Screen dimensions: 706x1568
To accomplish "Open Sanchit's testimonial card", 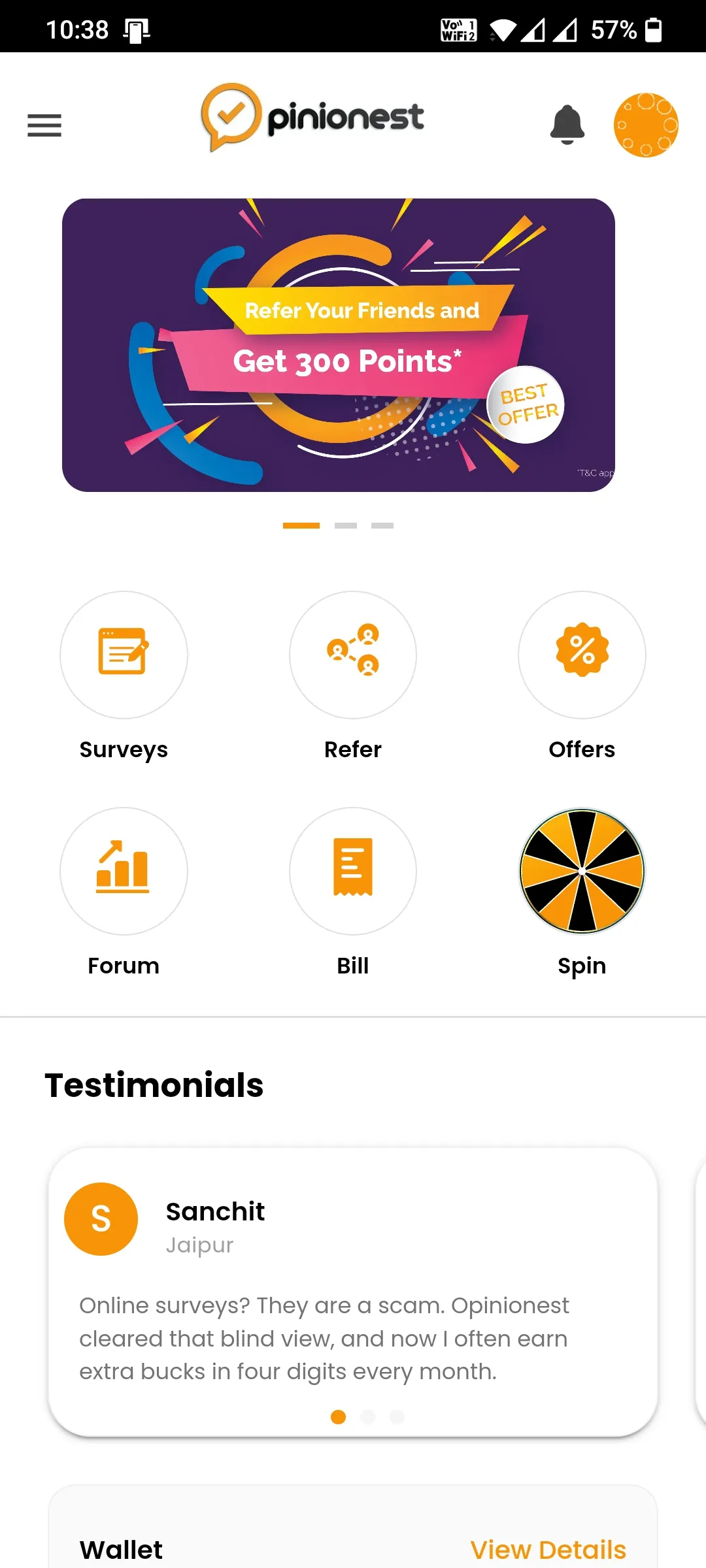I will pos(353,1291).
